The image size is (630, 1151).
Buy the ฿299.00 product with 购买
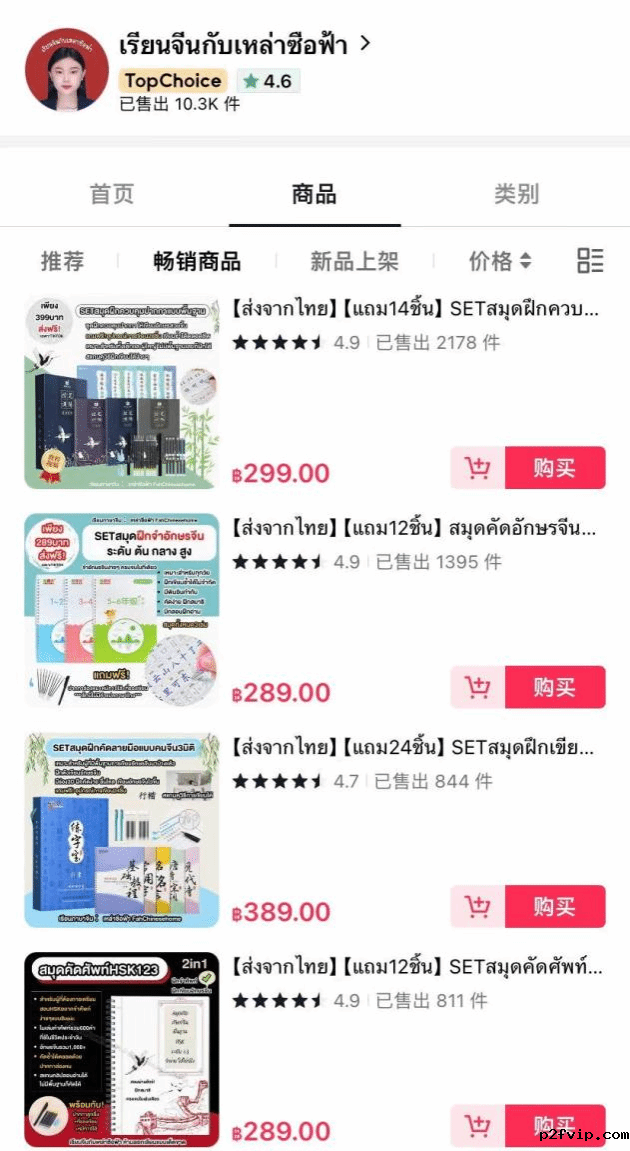click(x=555, y=468)
